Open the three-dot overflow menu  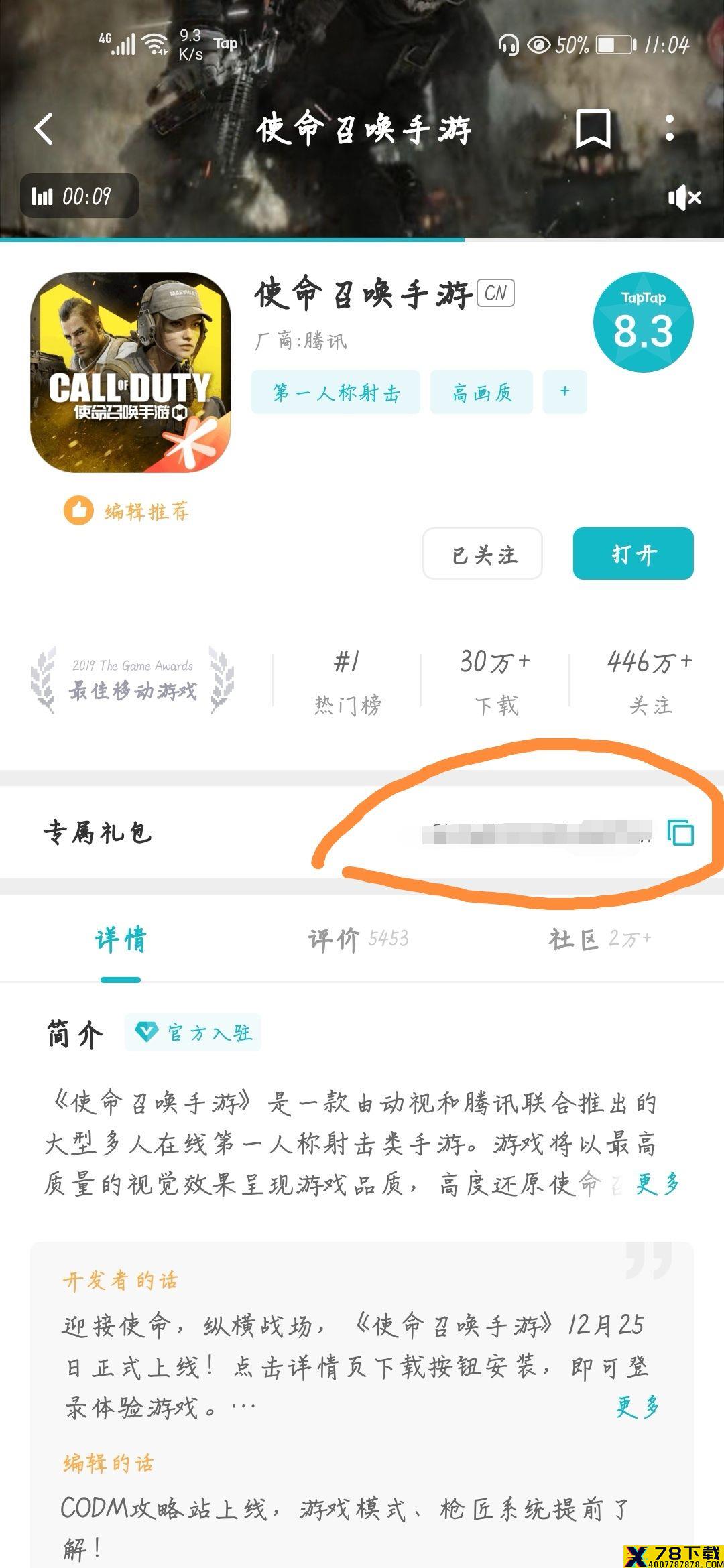click(669, 128)
